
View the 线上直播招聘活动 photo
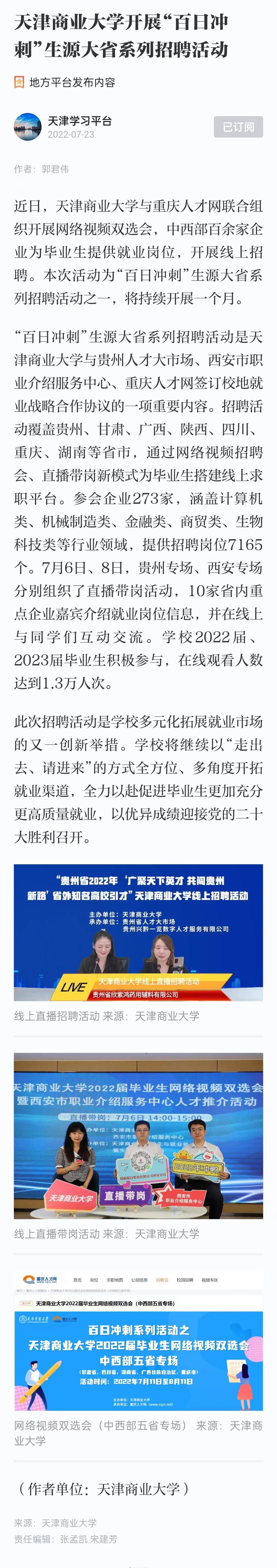tap(138, 932)
